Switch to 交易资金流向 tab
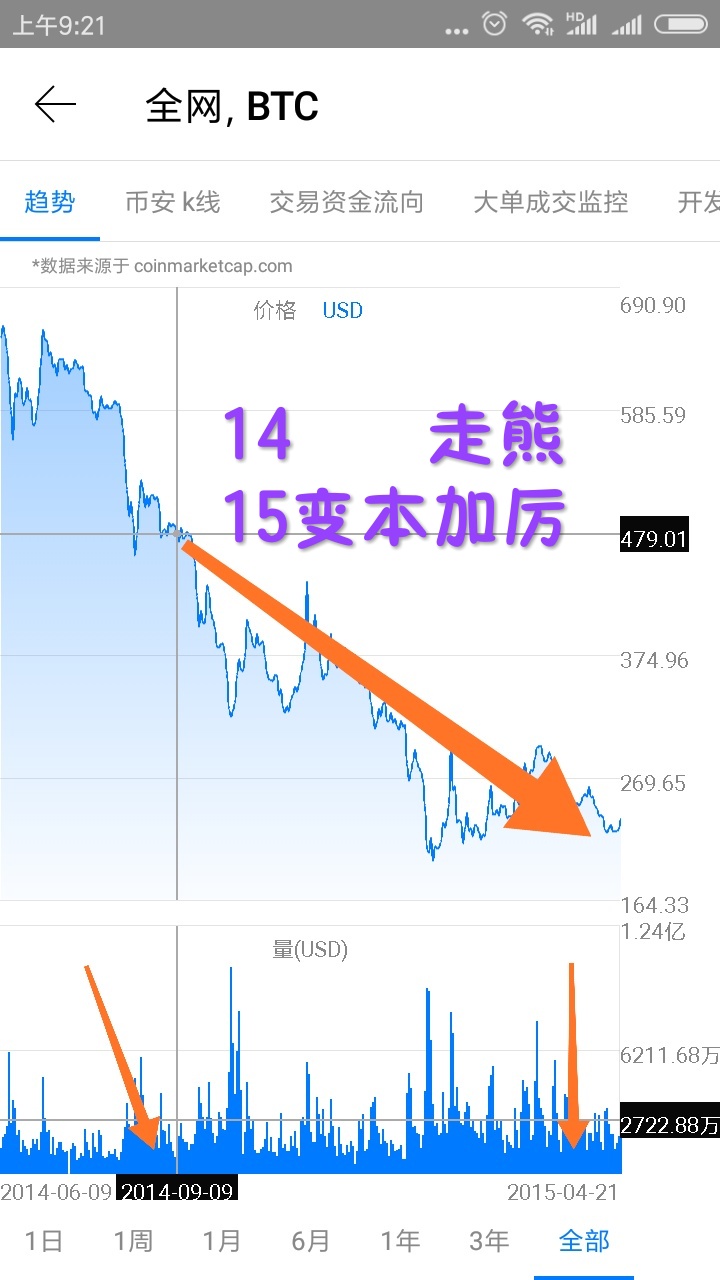This screenshot has width=720, height=1280. (346, 202)
